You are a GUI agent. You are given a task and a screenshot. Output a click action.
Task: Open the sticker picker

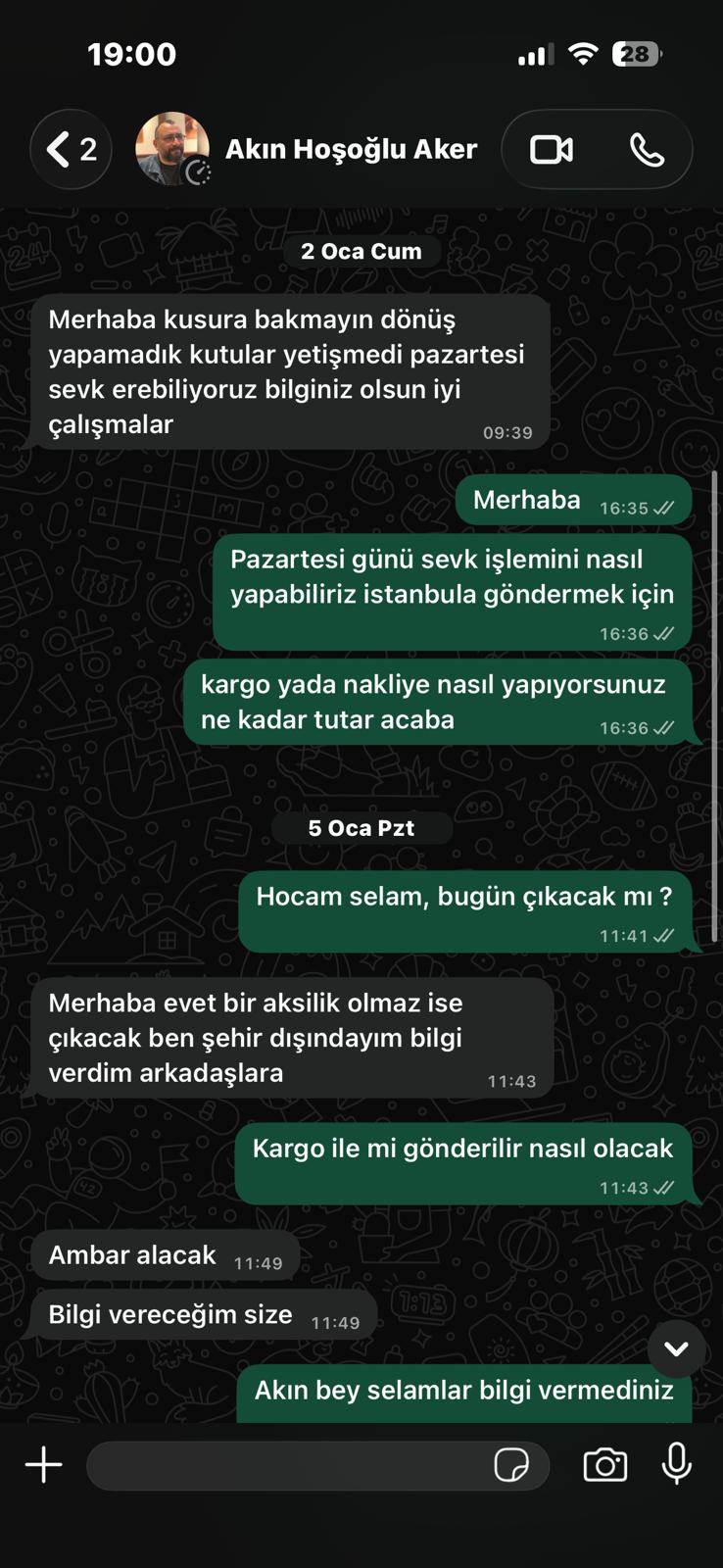(x=511, y=1465)
